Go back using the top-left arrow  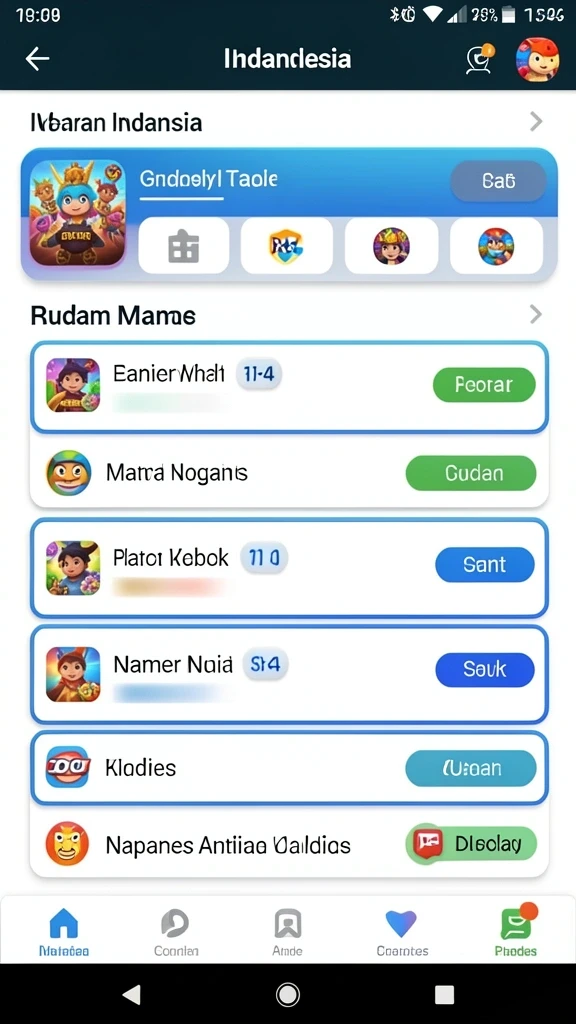click(x=37, y=59)
